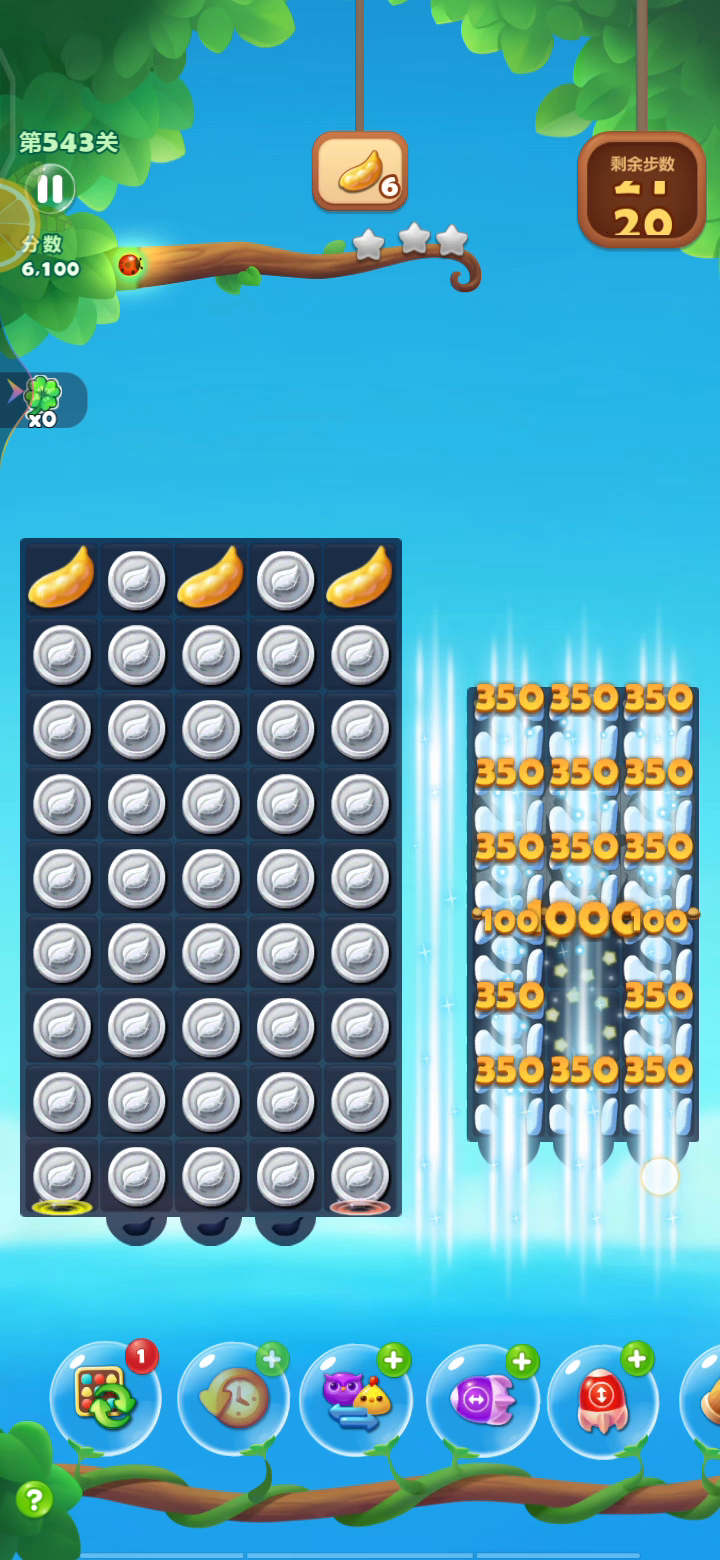Use the board refresh booster
This screenshot has width=720, height=1560.
coord(105,1398)
